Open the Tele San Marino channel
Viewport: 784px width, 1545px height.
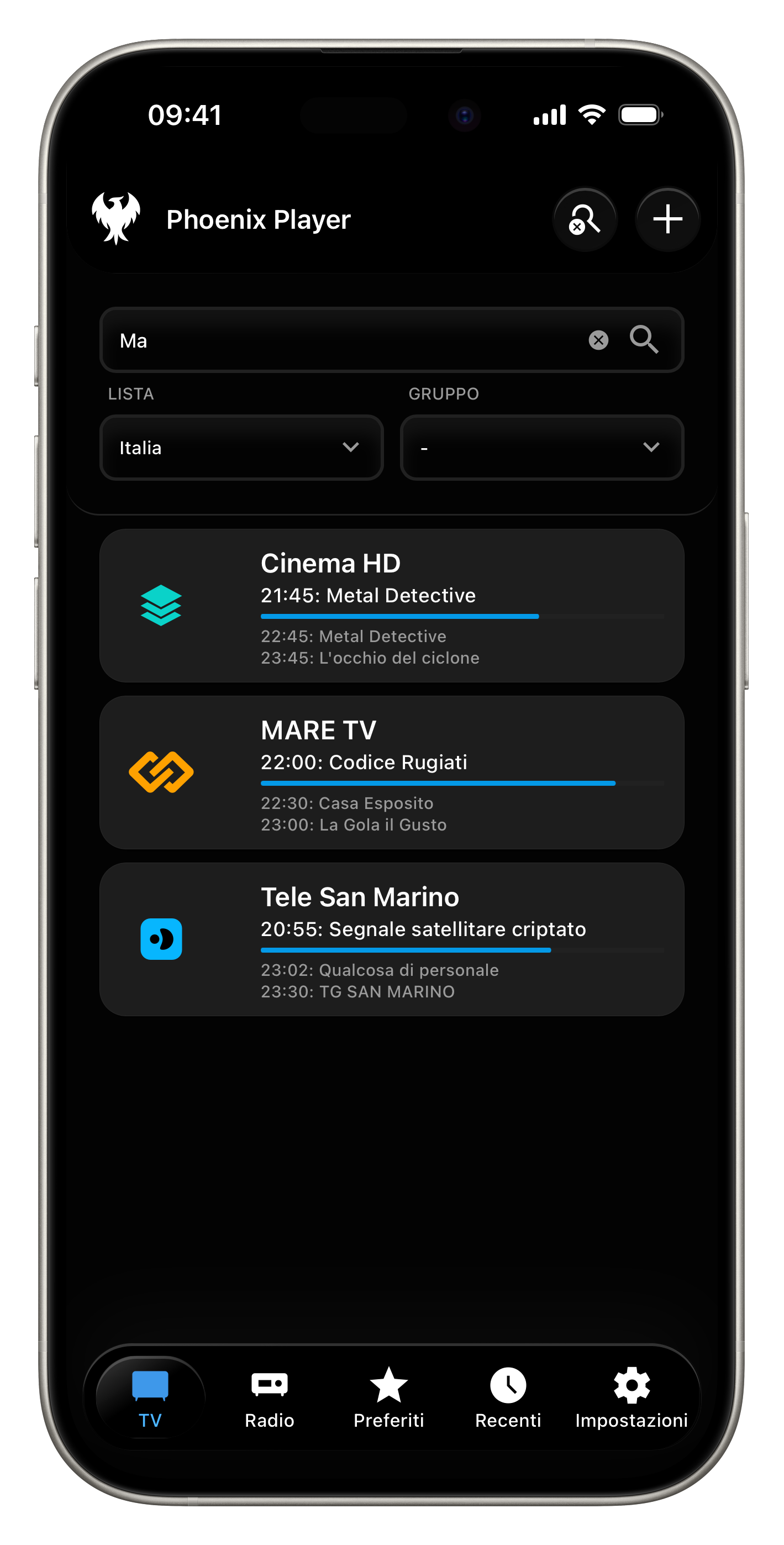[x=392, y=939]
